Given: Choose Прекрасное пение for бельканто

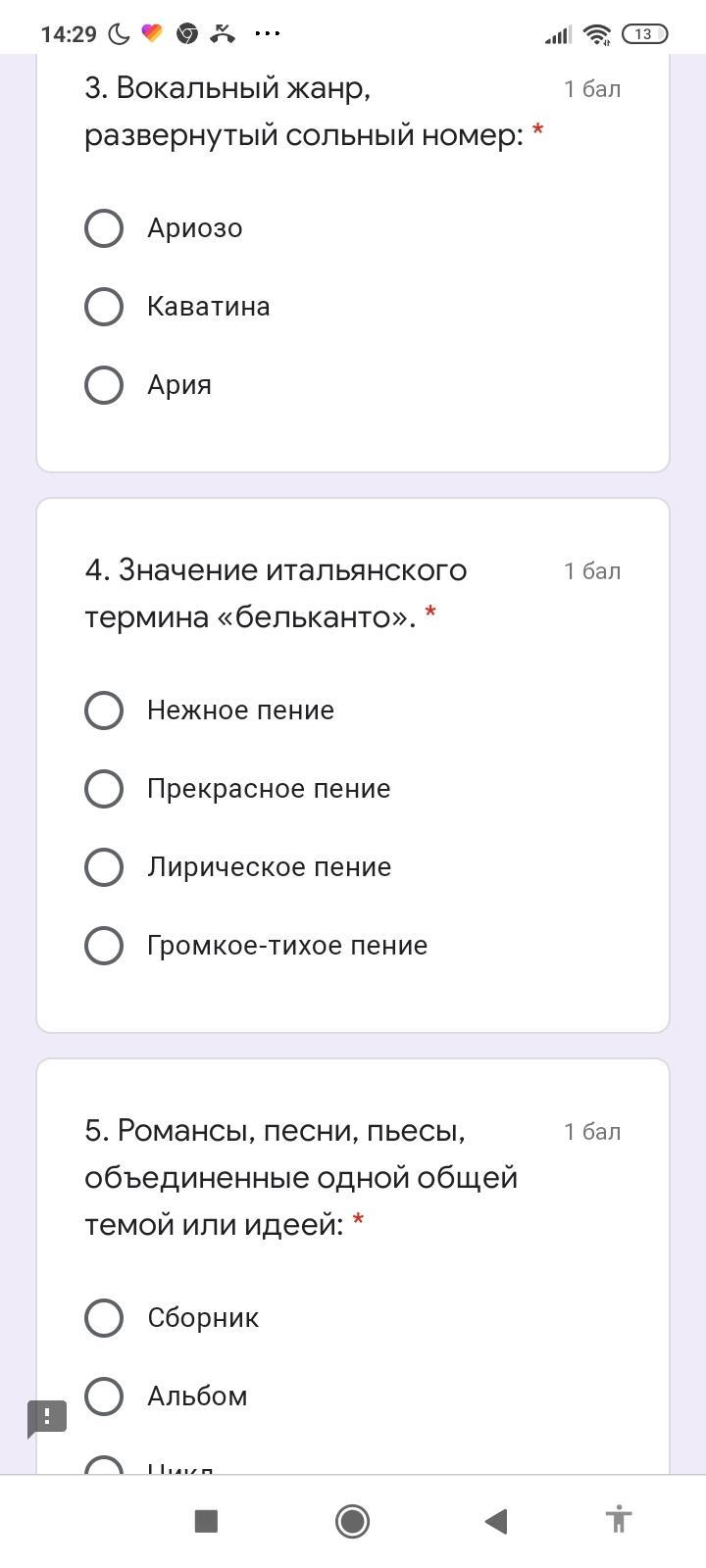Looking at the screenshot, I should [x=104, y=789].
